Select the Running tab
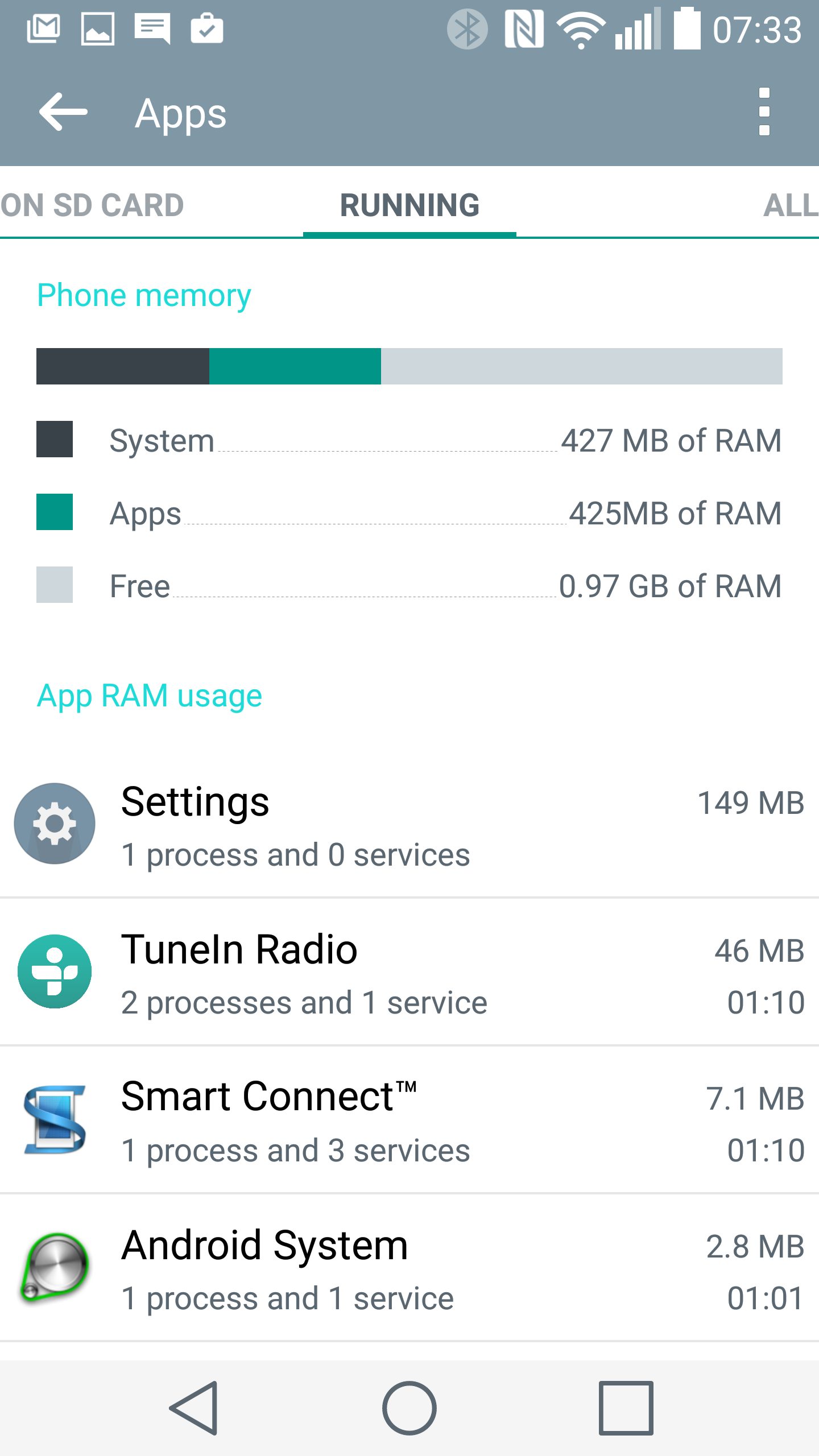The width and height of the screenshot is (819, 1456). click(x=409, y=205)
